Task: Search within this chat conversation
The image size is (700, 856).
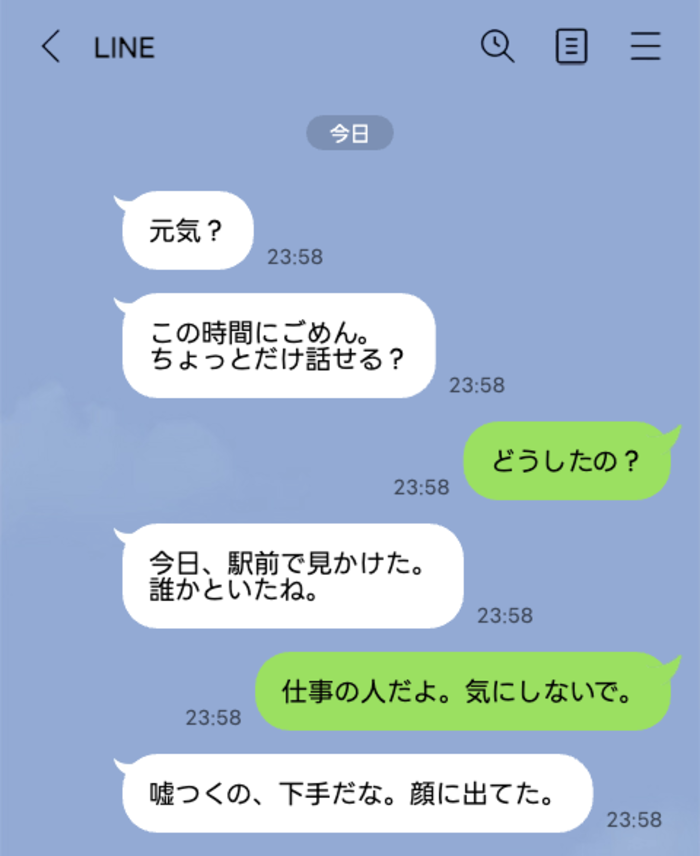Action: point(497,46)
